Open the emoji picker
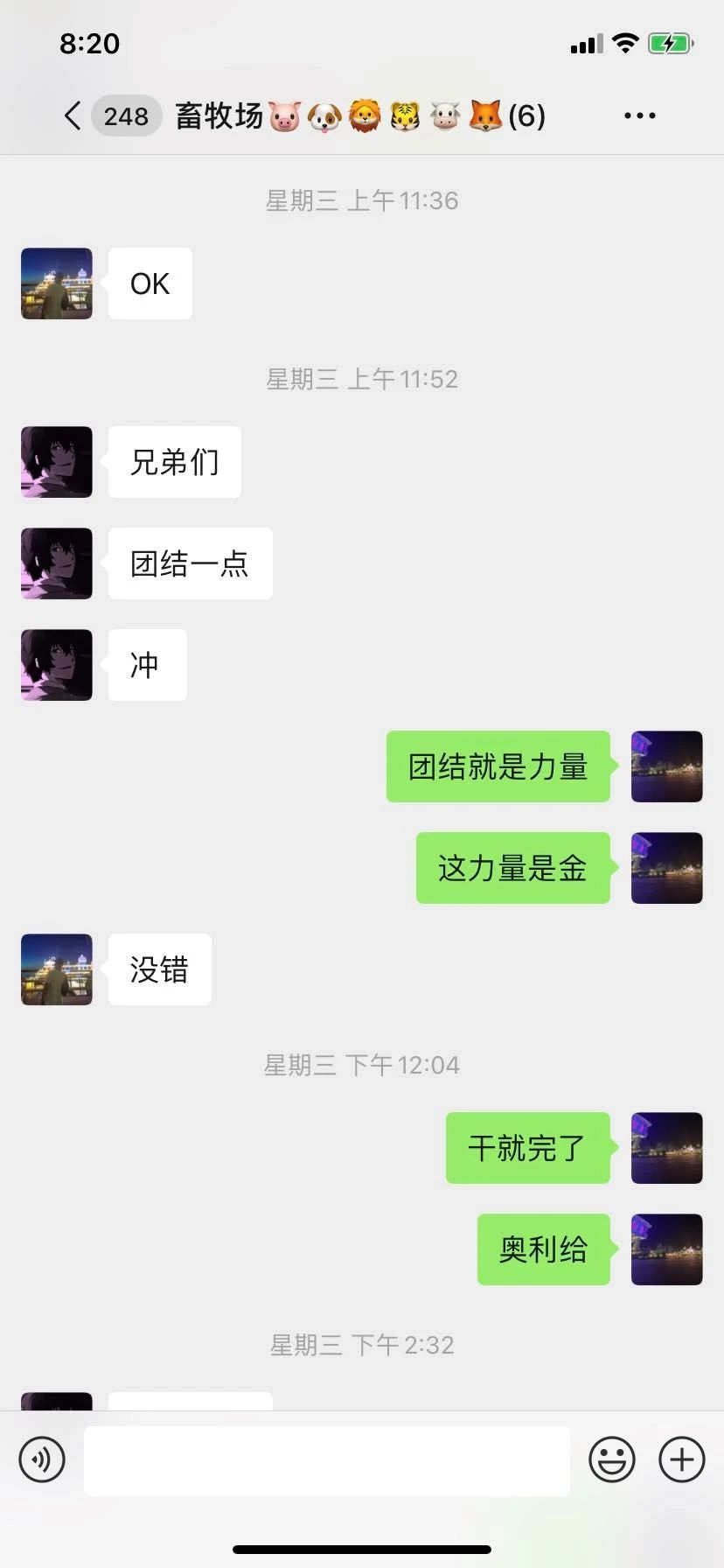 [x=611, y=1459]
